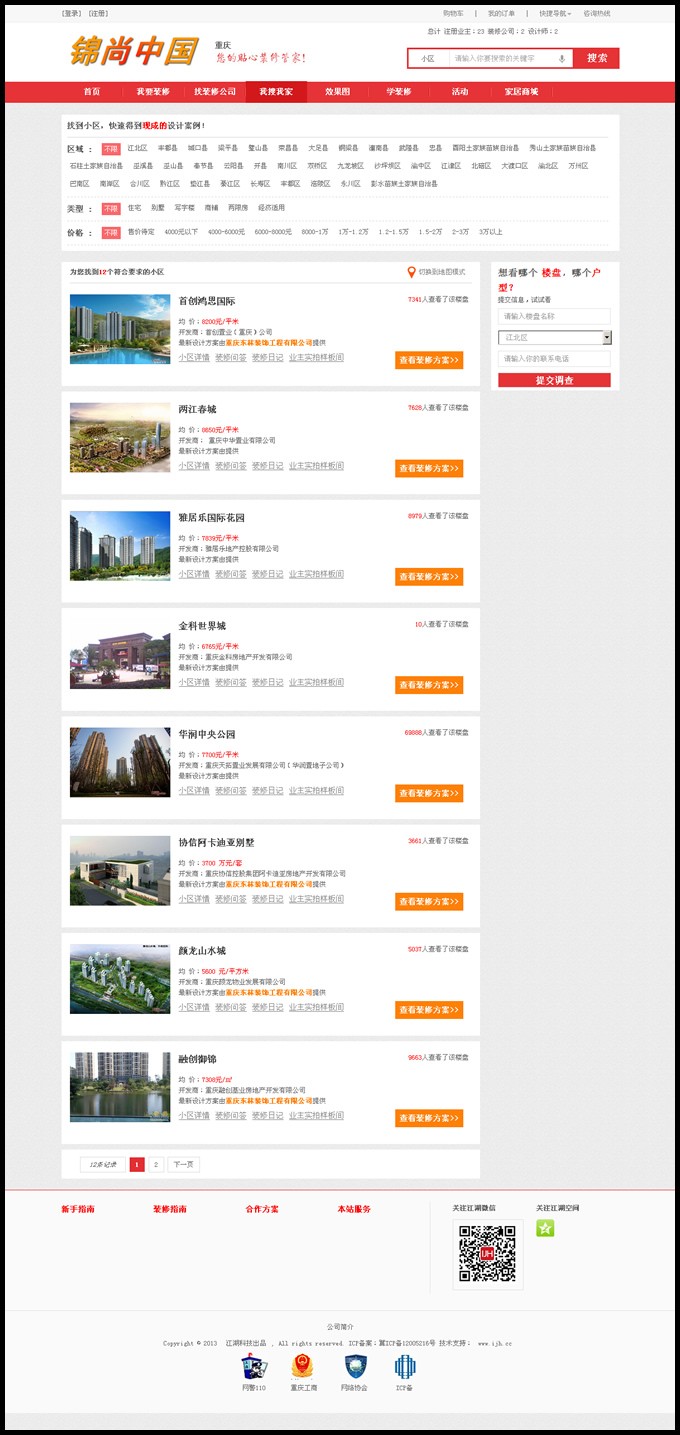Select the 别墅 type filter
This screenshot has height=1435, width=680.
(x=158, y=208)
